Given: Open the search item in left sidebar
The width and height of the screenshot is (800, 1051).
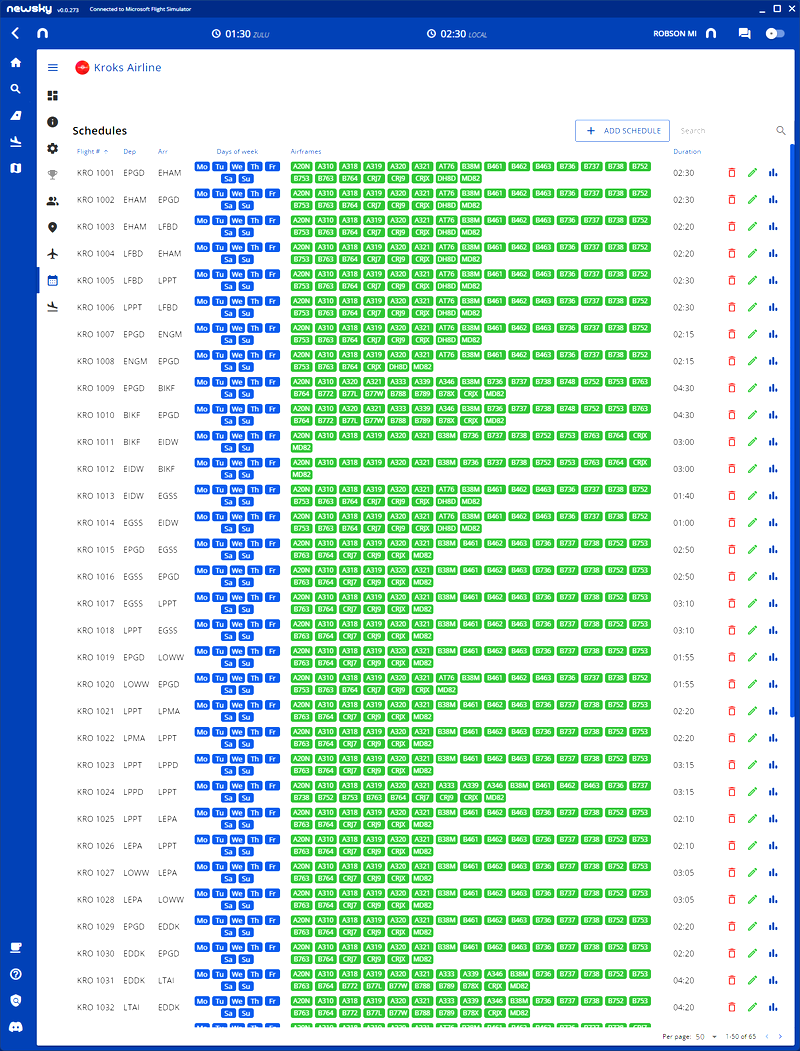Looking at the screenshot, I should click(15, 89).
